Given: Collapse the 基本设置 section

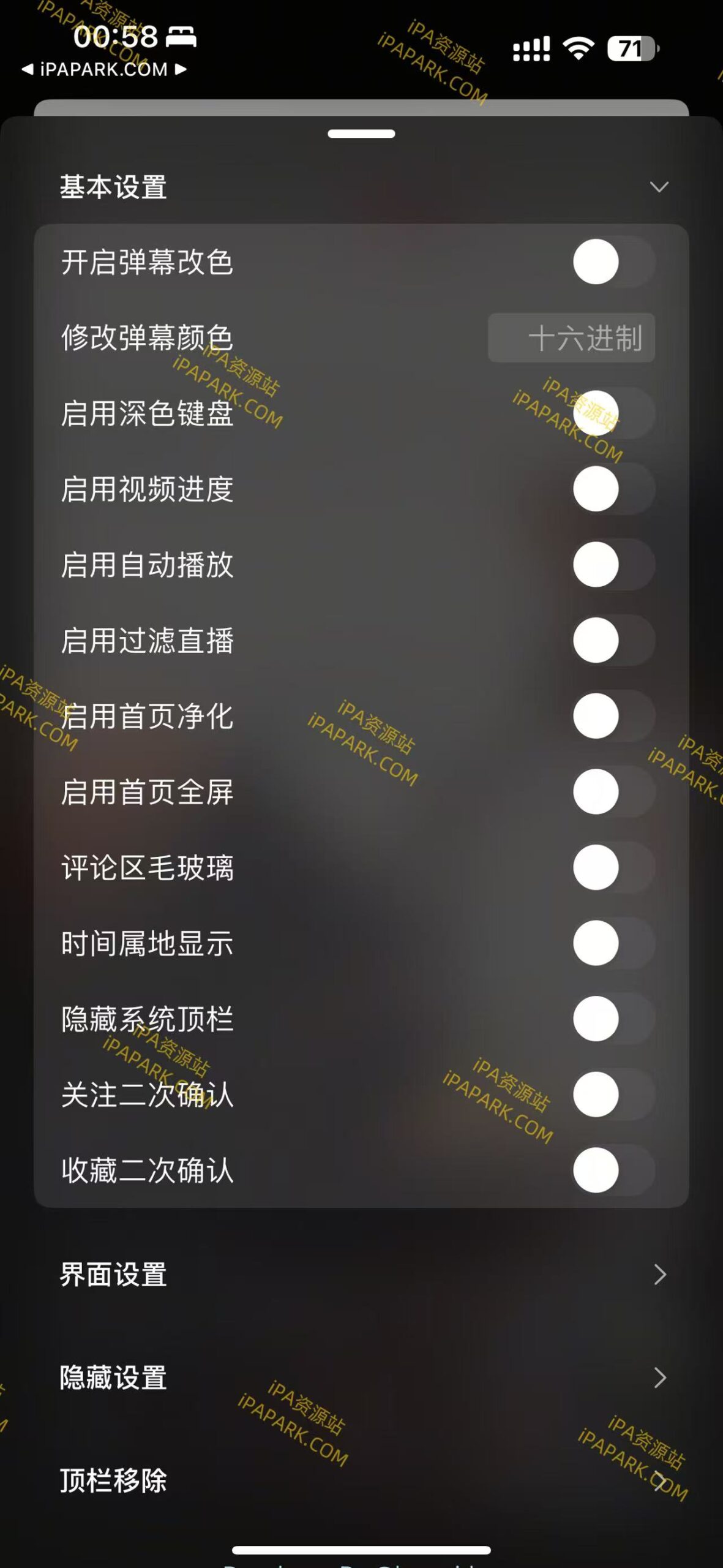Looking at the screenshot, I should pos(659,187).
